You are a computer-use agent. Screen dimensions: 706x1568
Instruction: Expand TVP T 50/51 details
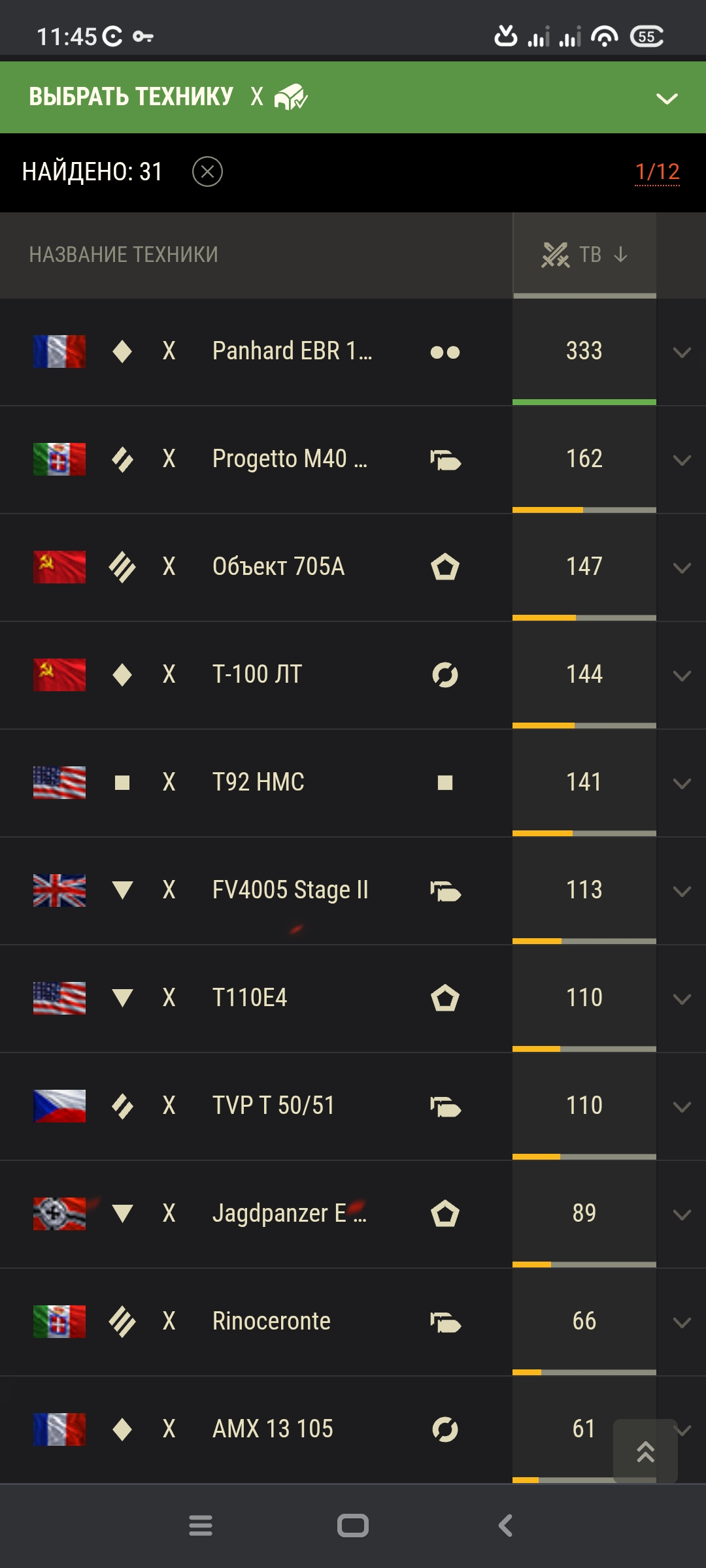pyautogui.click(x=682, y=1107)
